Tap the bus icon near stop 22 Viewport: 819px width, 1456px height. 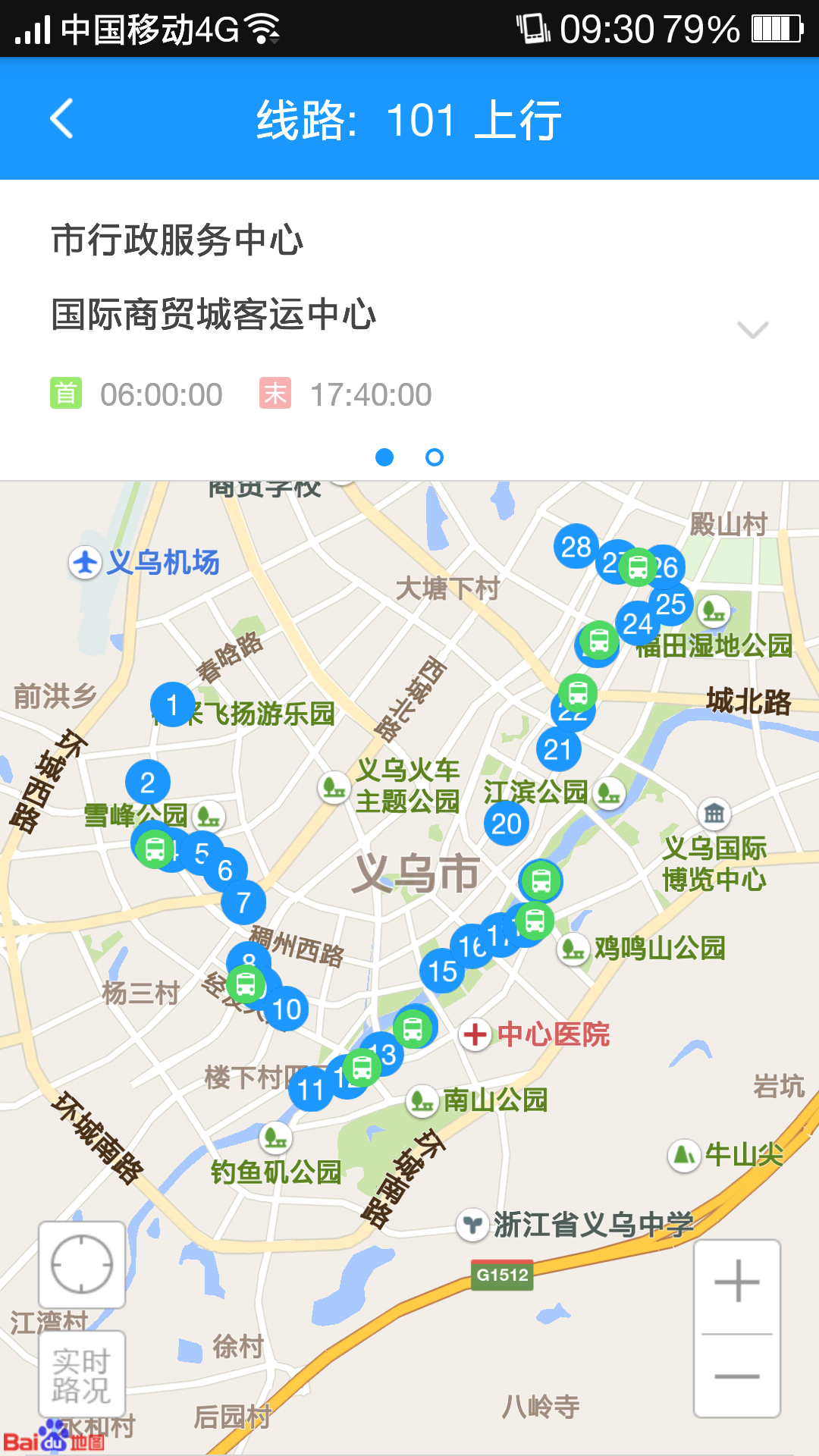tap(578, 692)
